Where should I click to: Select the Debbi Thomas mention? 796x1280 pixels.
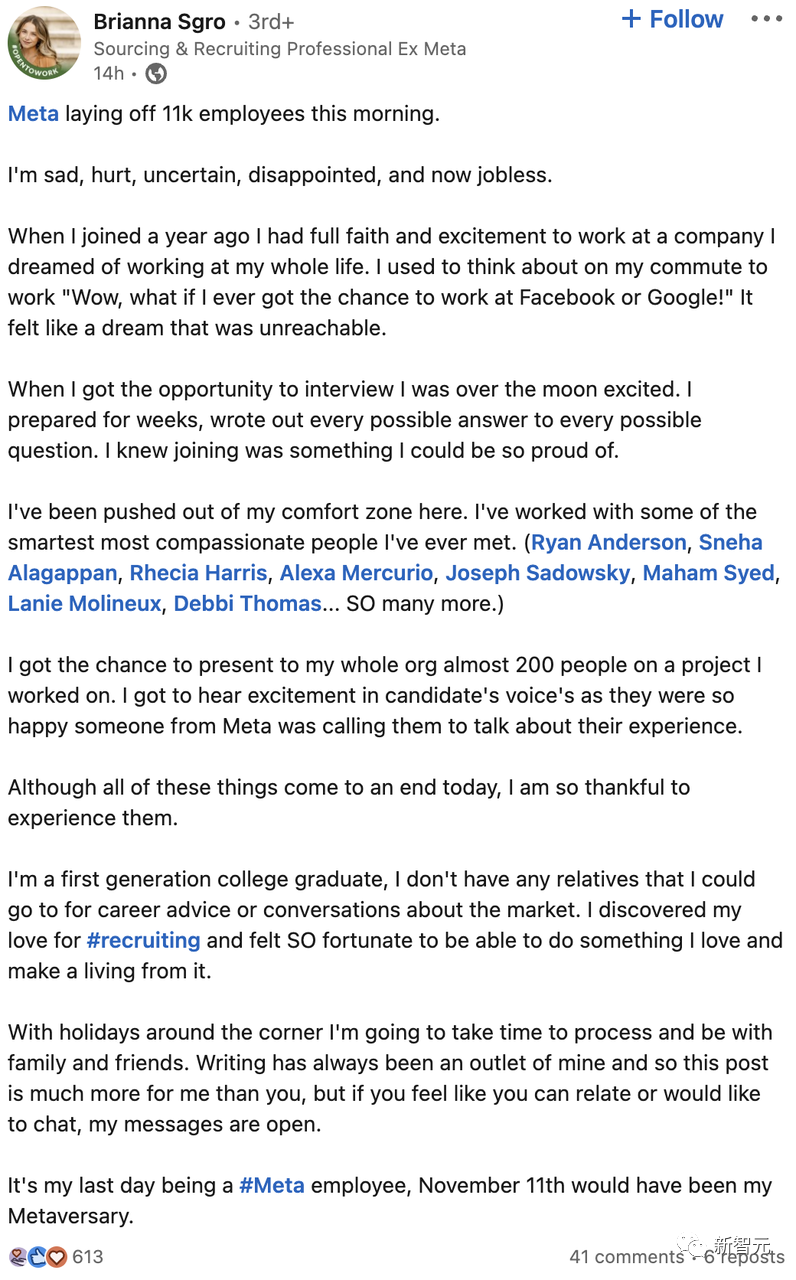(247, 604)
